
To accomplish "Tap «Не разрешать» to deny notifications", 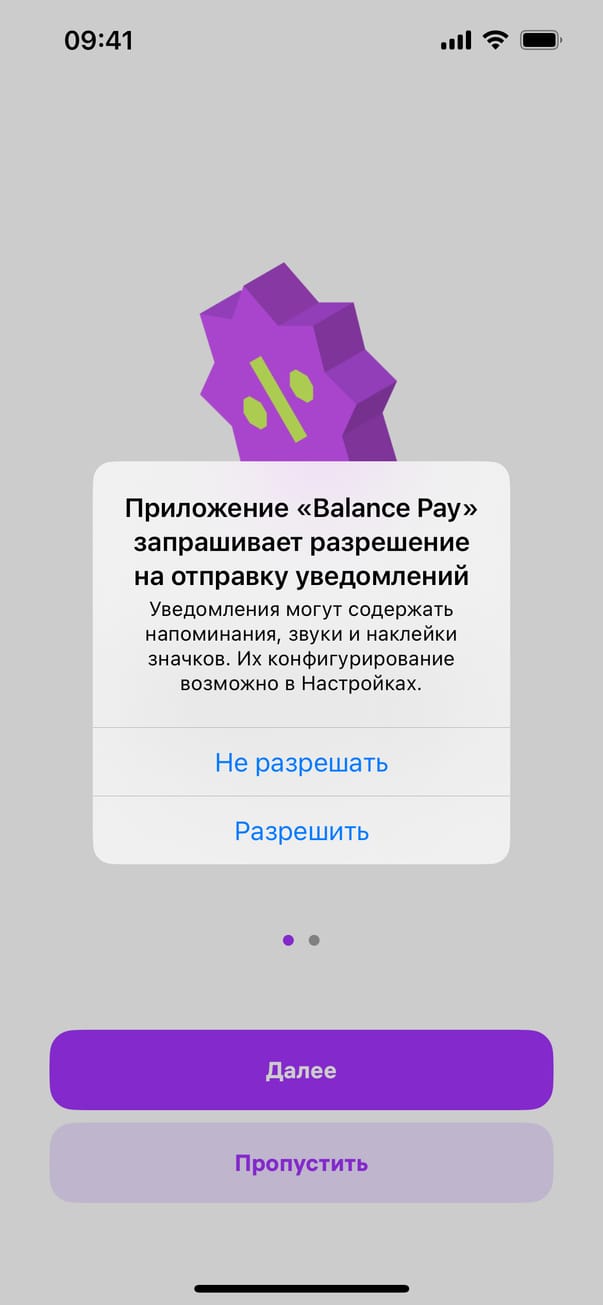I will [301, 763].
